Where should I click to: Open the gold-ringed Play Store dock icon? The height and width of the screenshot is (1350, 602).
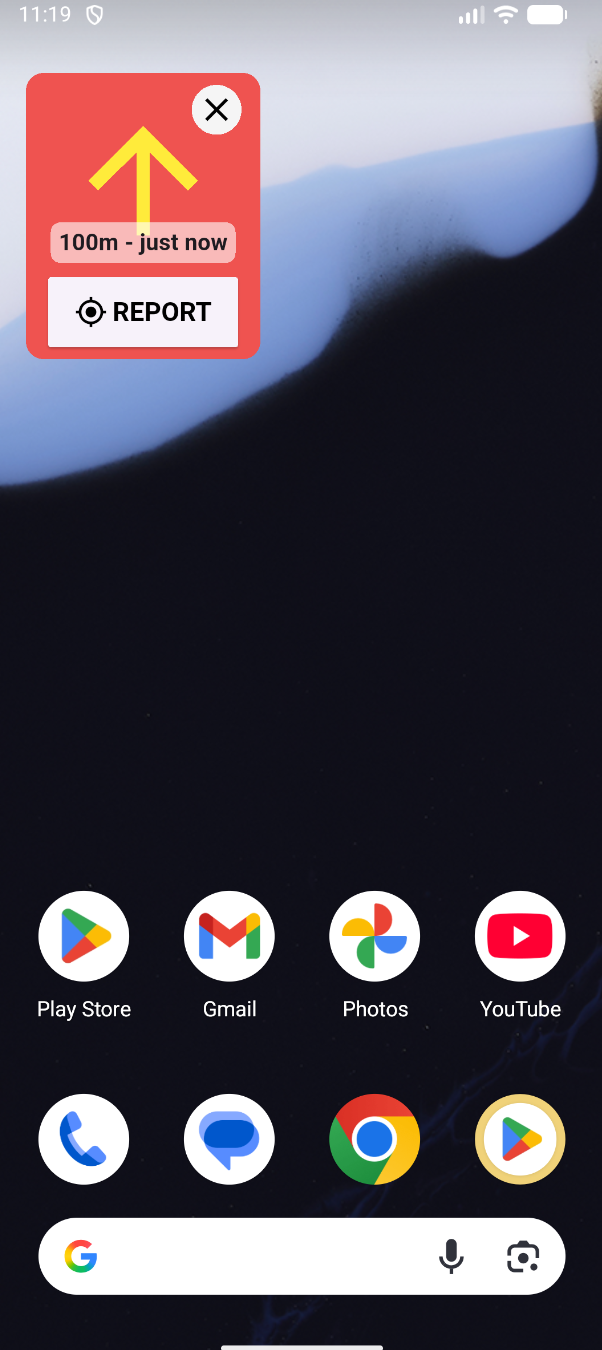[x=520, y=1139]
